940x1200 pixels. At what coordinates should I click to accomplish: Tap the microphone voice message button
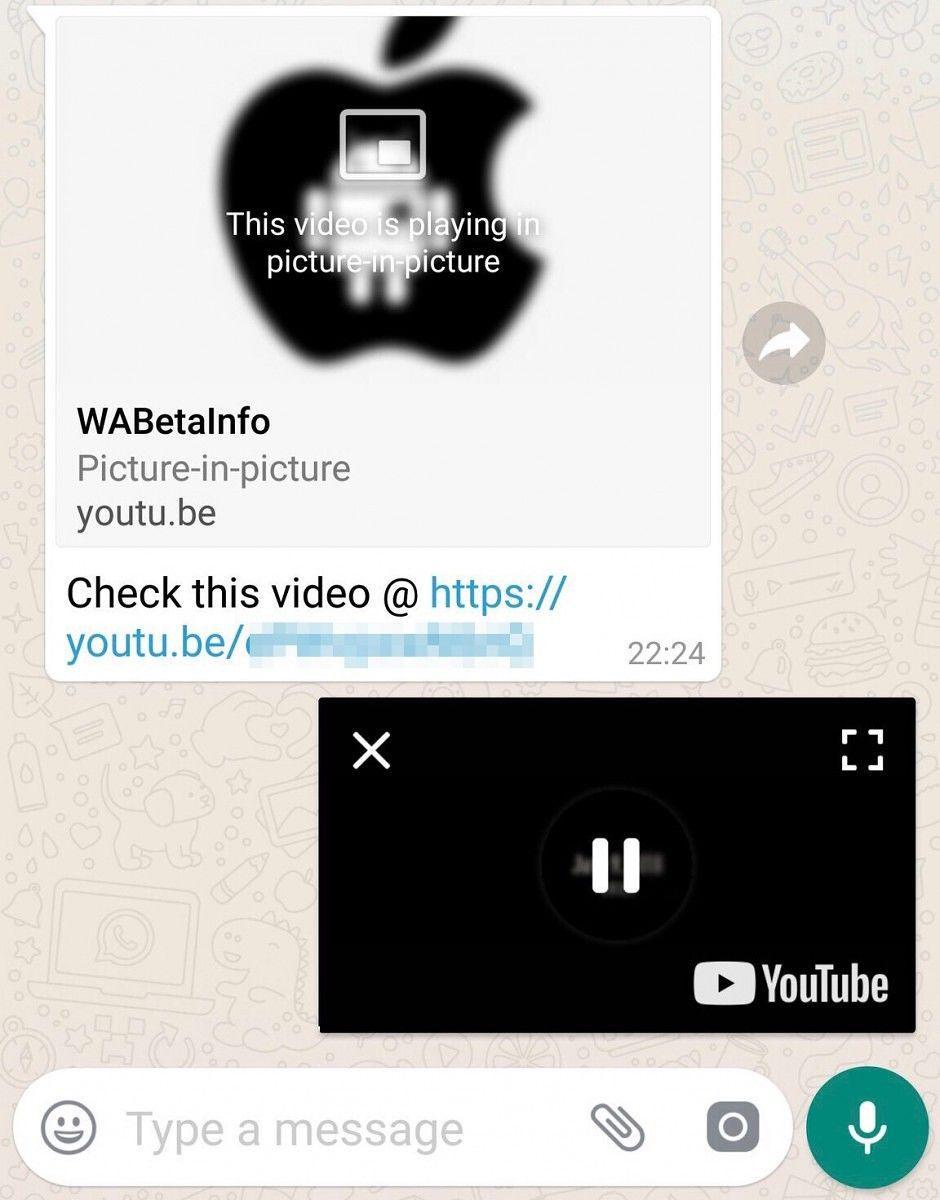pyautogui.click(x=866, y=1128)
